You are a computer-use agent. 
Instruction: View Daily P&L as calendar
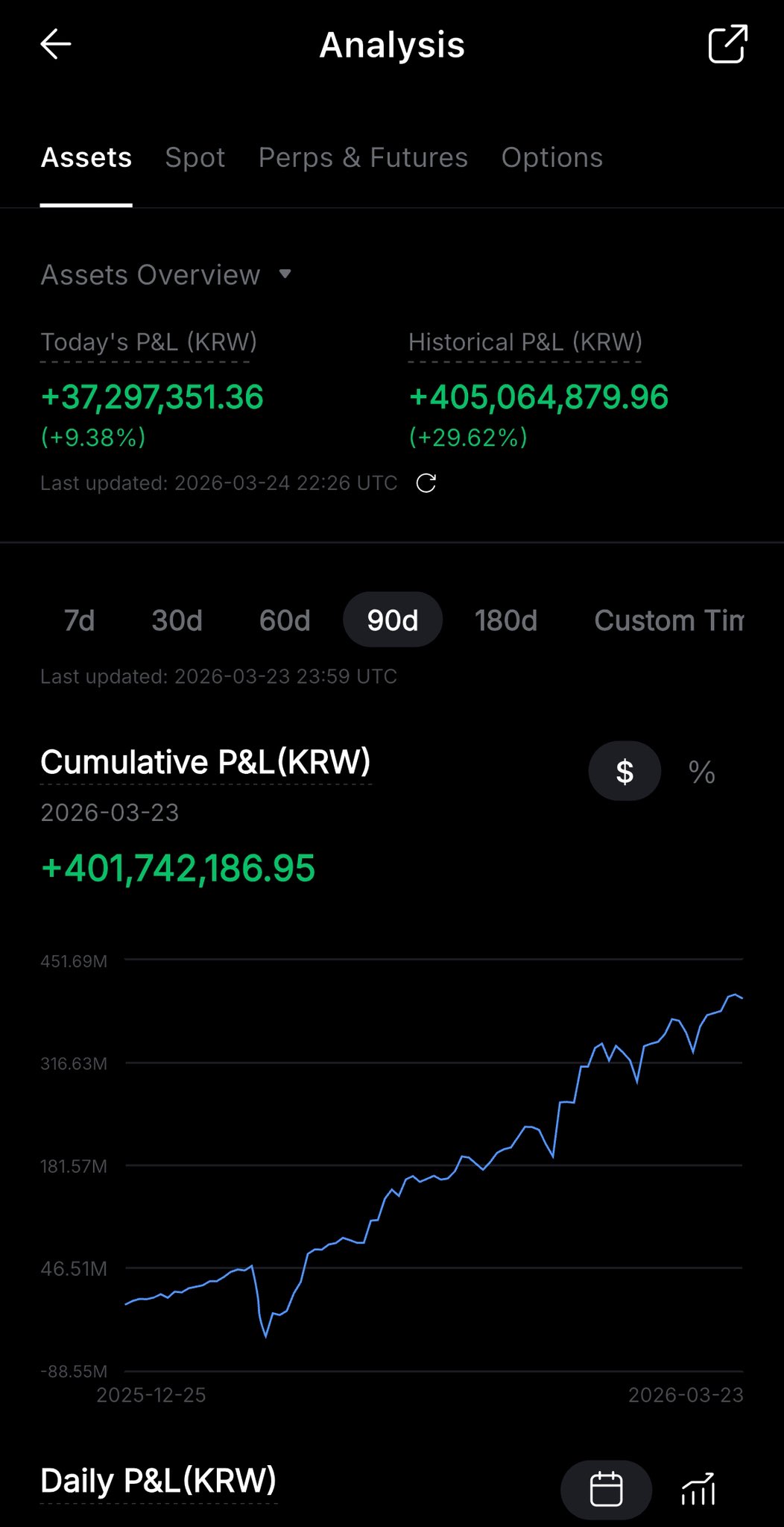606,1489
